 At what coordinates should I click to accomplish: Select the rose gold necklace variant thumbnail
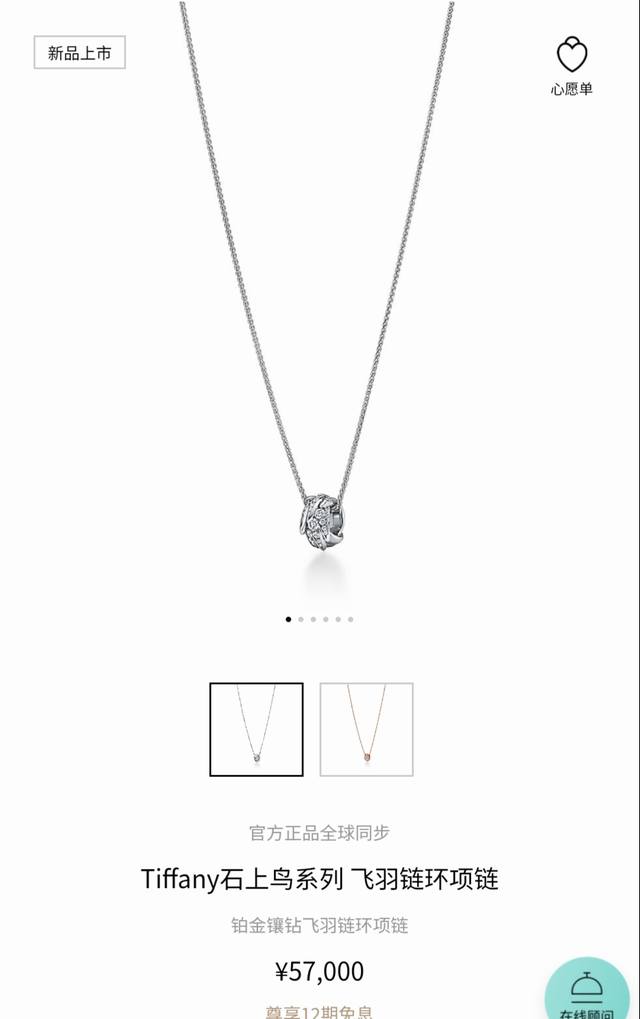tap(366, 729)
